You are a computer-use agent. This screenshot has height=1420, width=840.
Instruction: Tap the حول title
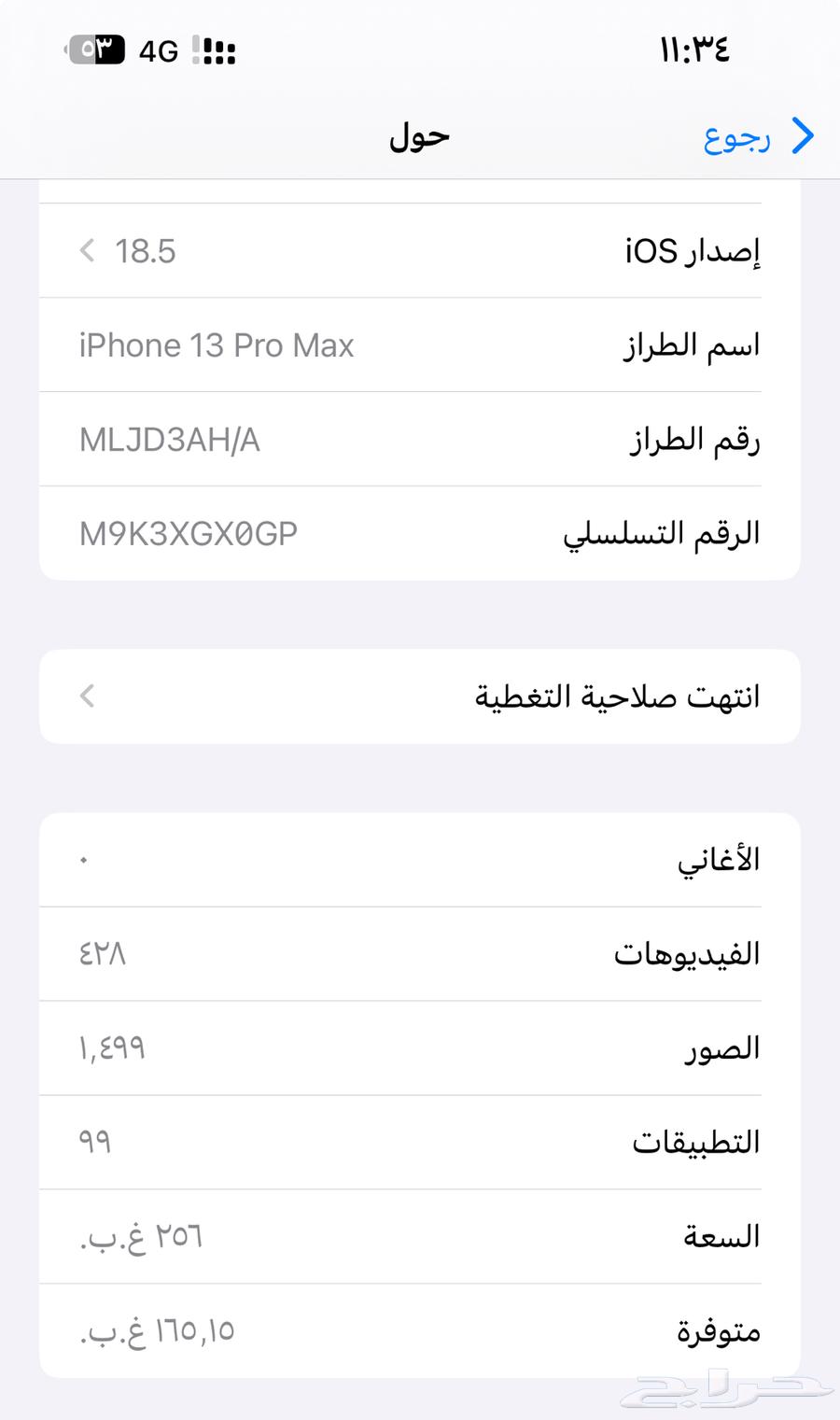pos(419,136)
